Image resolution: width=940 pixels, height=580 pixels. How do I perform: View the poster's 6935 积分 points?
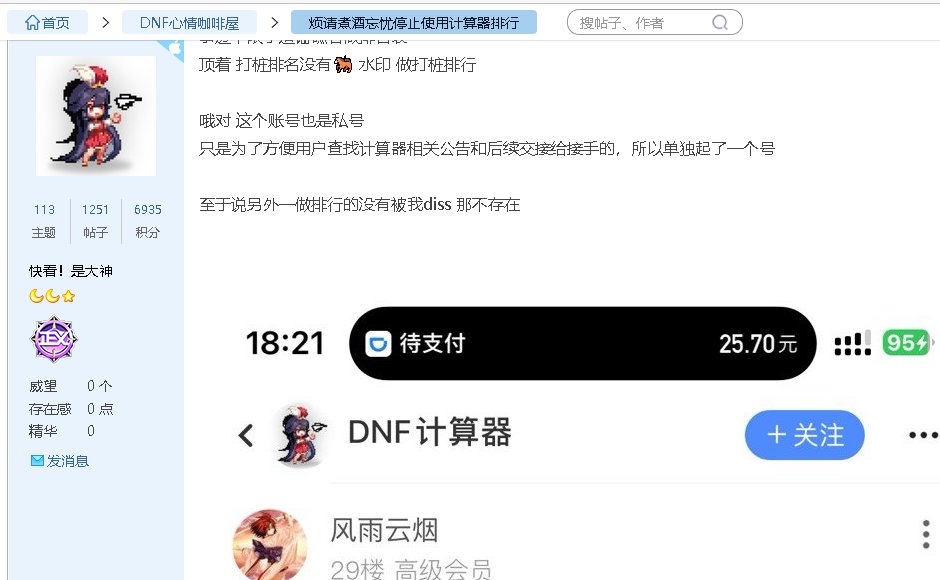pos(147,220)
